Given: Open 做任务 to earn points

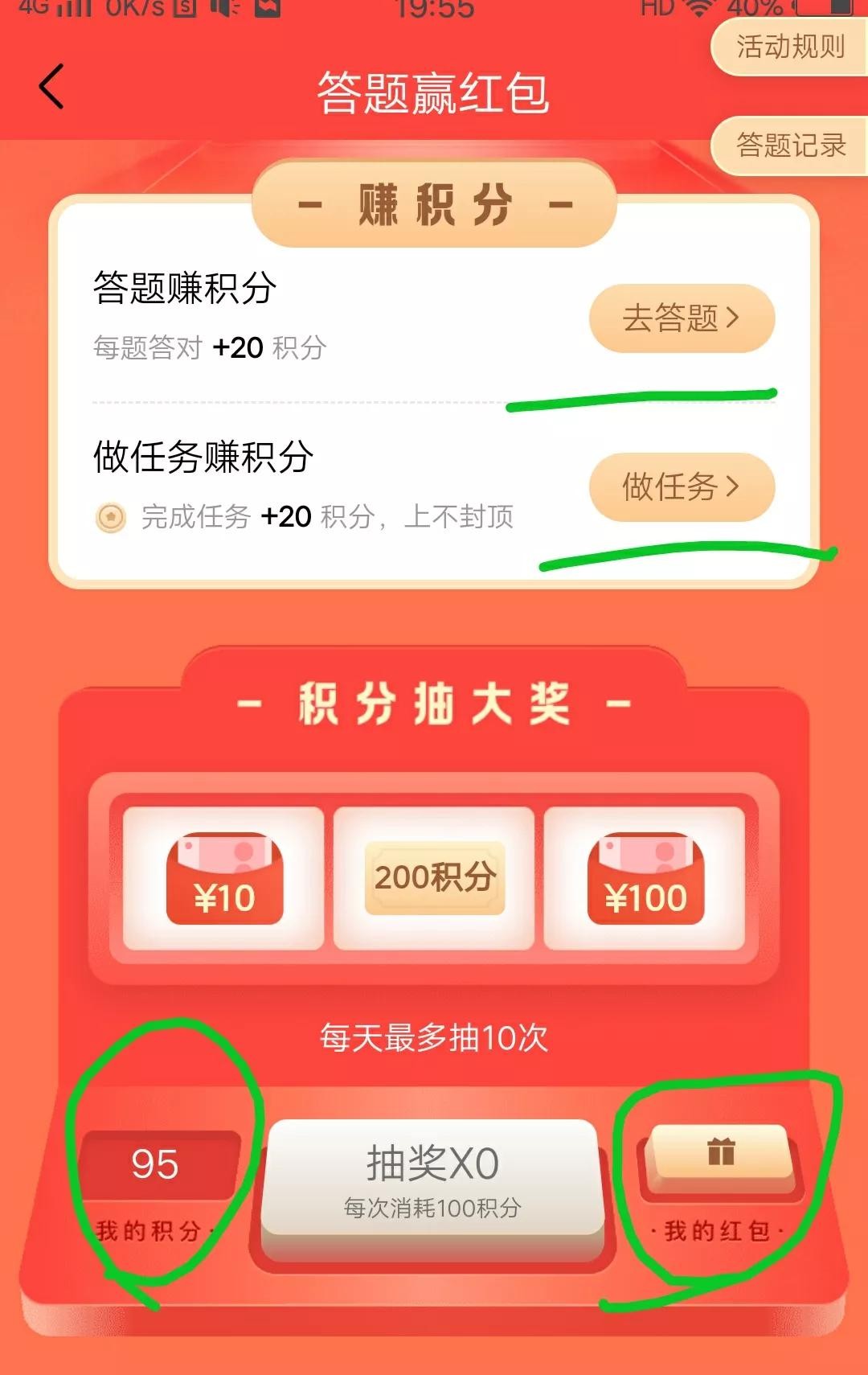Looking at the screenshot, I should coord(682,487).
